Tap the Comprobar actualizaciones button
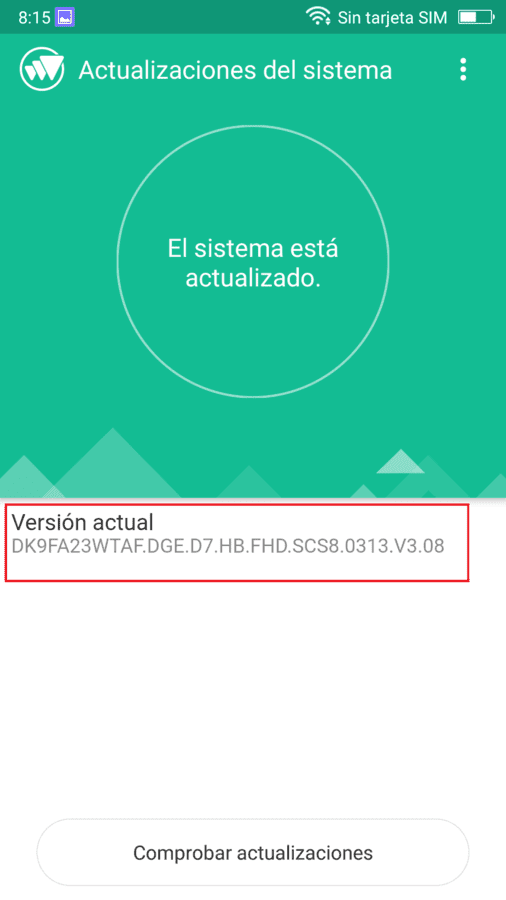 coord(253,852)
